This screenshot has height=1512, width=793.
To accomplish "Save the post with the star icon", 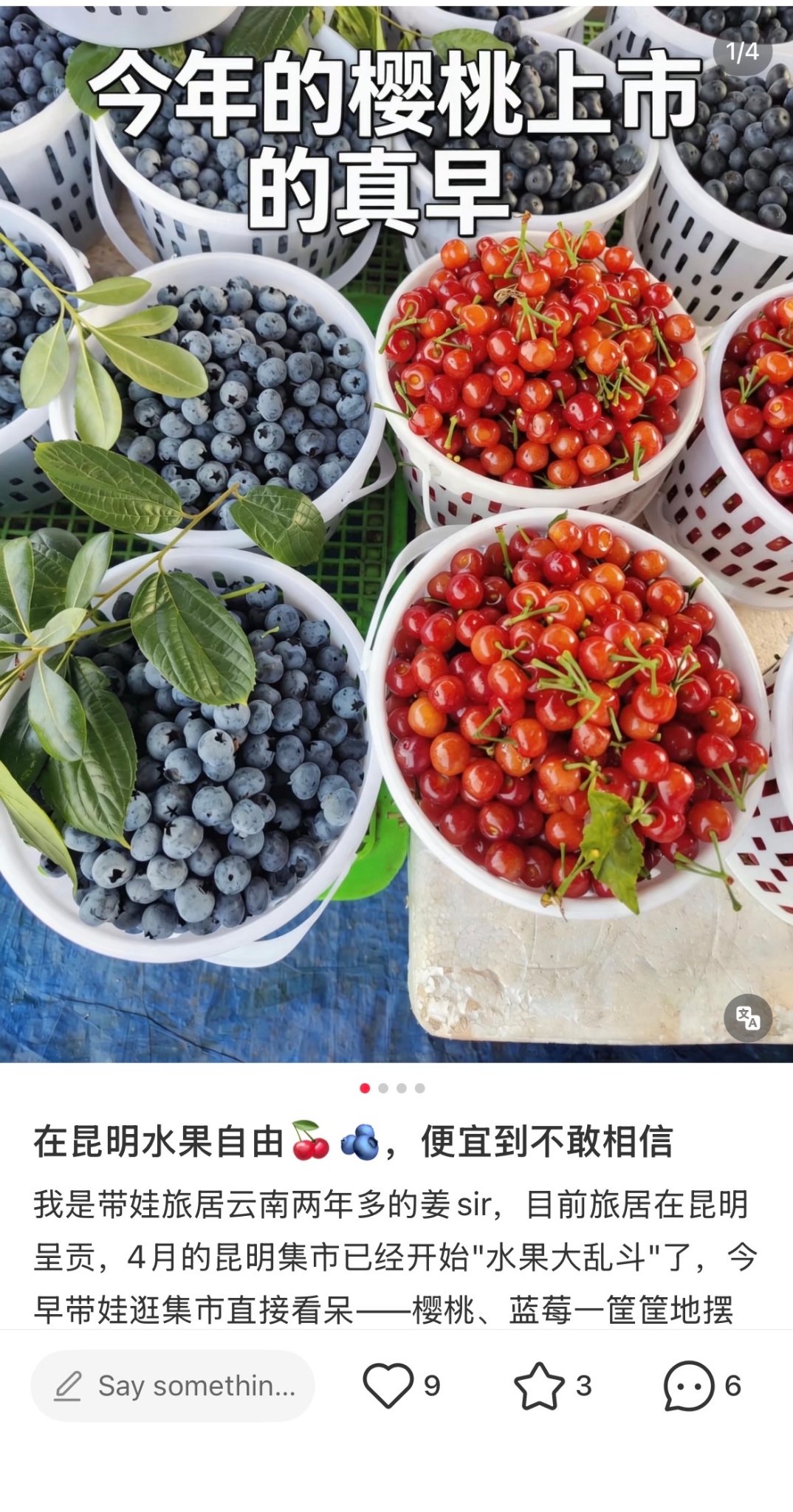I will coord(539,1386).
